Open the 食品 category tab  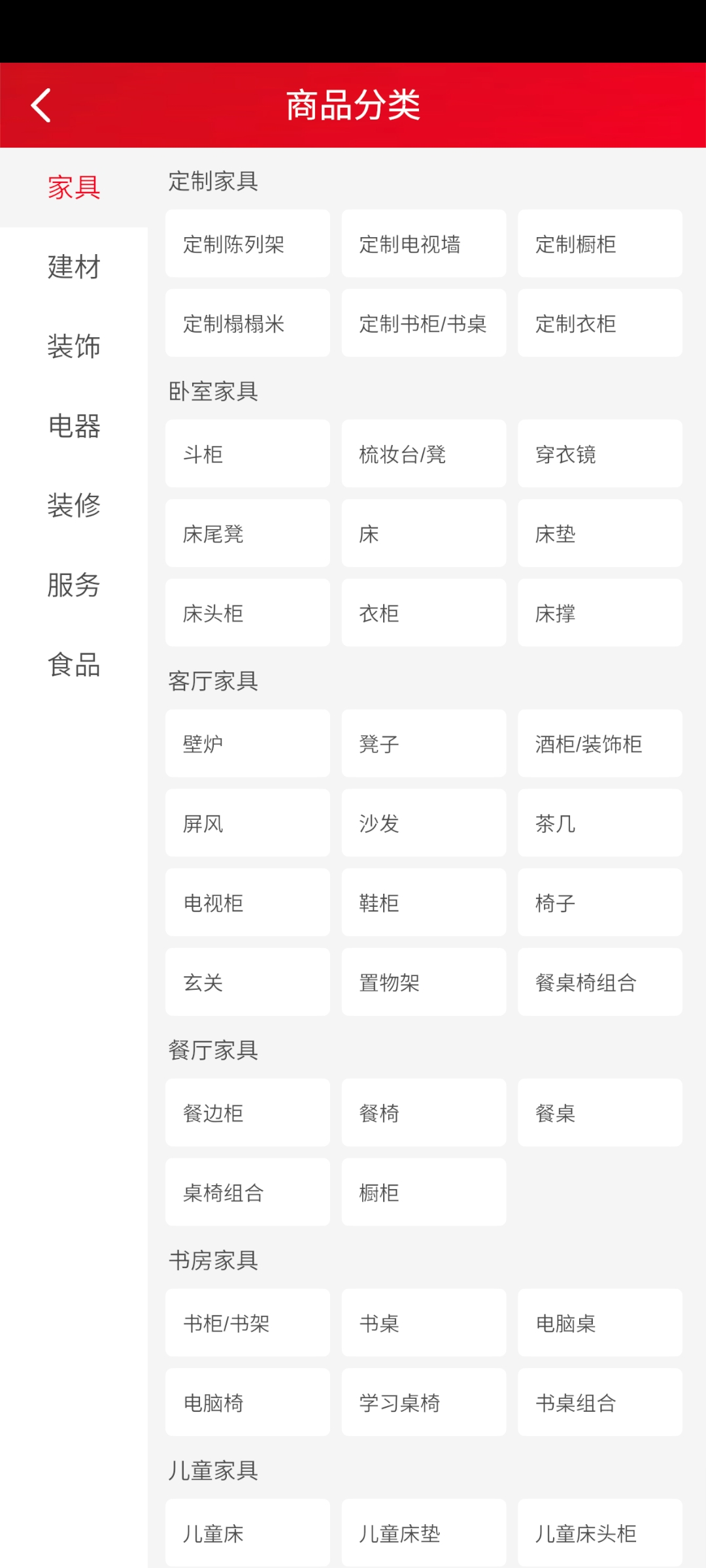[x=74, y=664]
